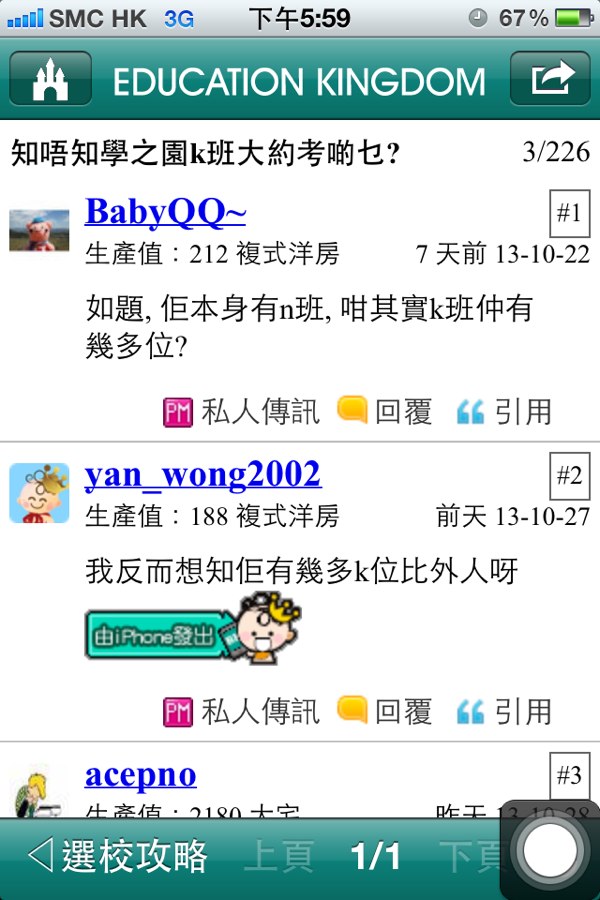Viewport: 600px width, 900px height.
Task: Quote BabyQQ~'s post
Action: (504, 411)
